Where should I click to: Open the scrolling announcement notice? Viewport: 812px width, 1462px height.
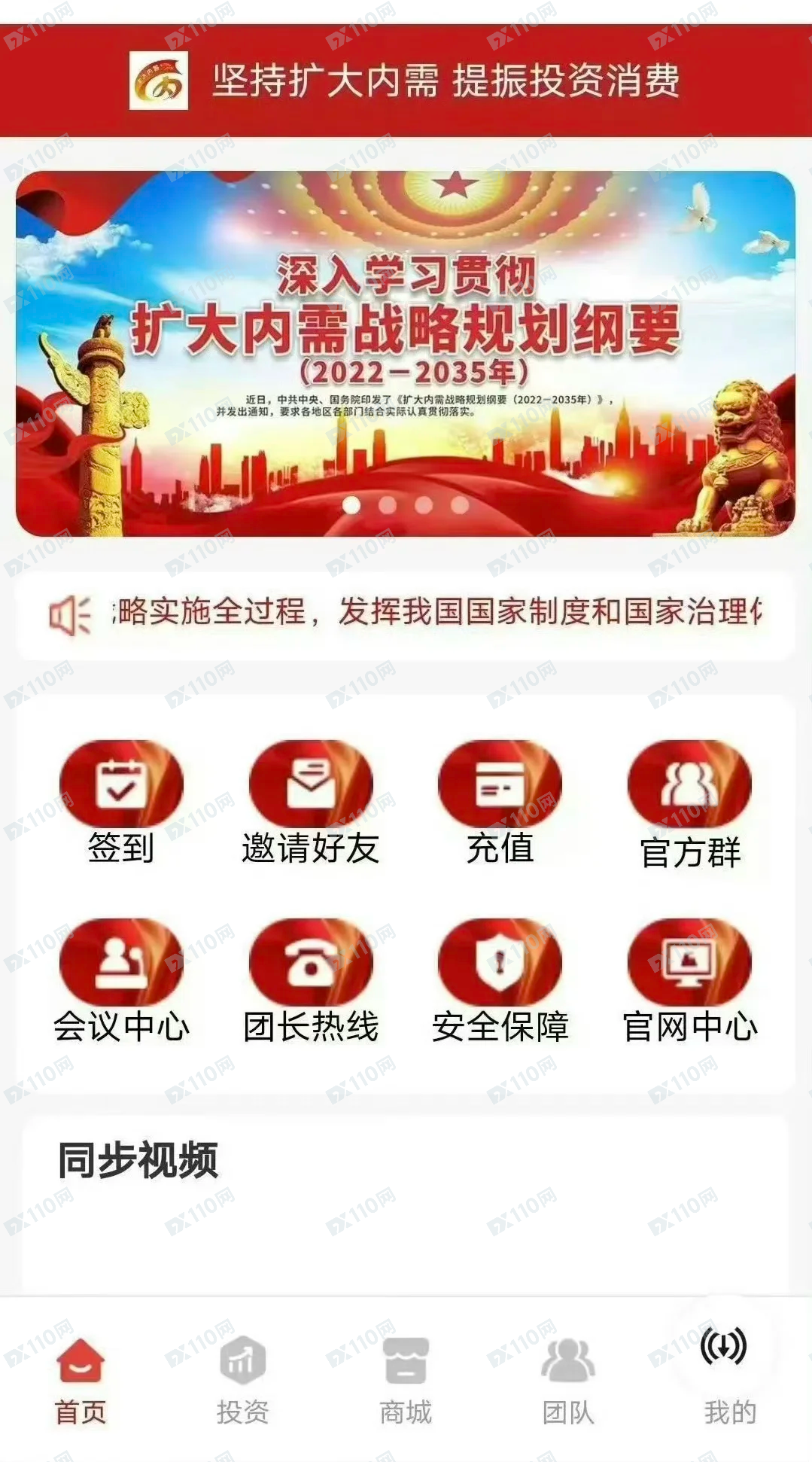coord(406,614)
